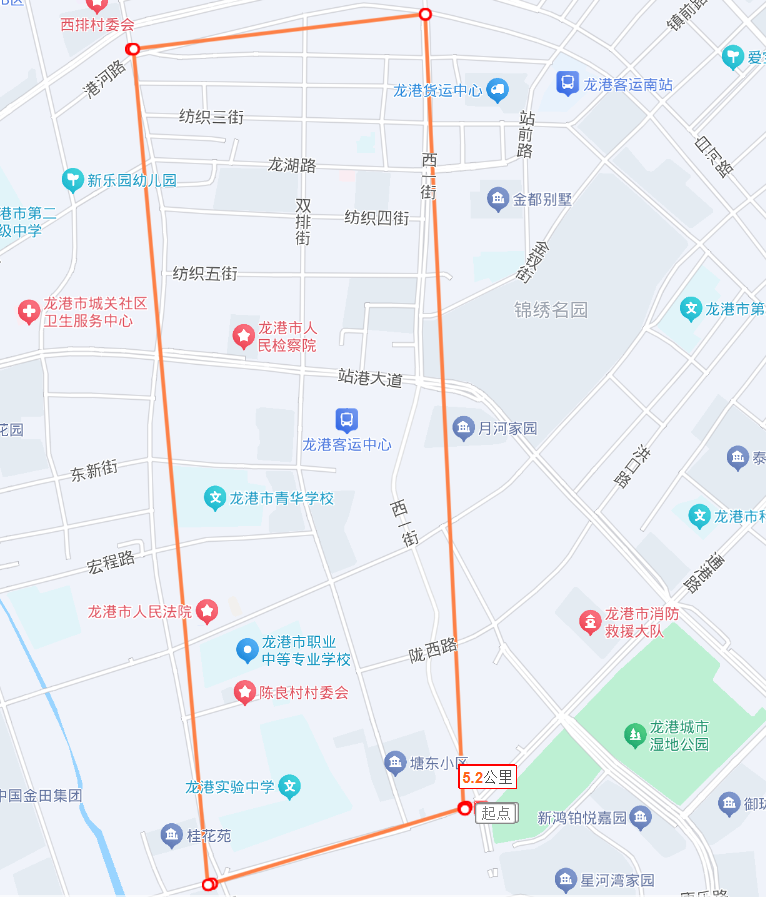Tap the 金都别墅 marker
The height and width of the screenshot is (897, 766).
click(498, 199)
